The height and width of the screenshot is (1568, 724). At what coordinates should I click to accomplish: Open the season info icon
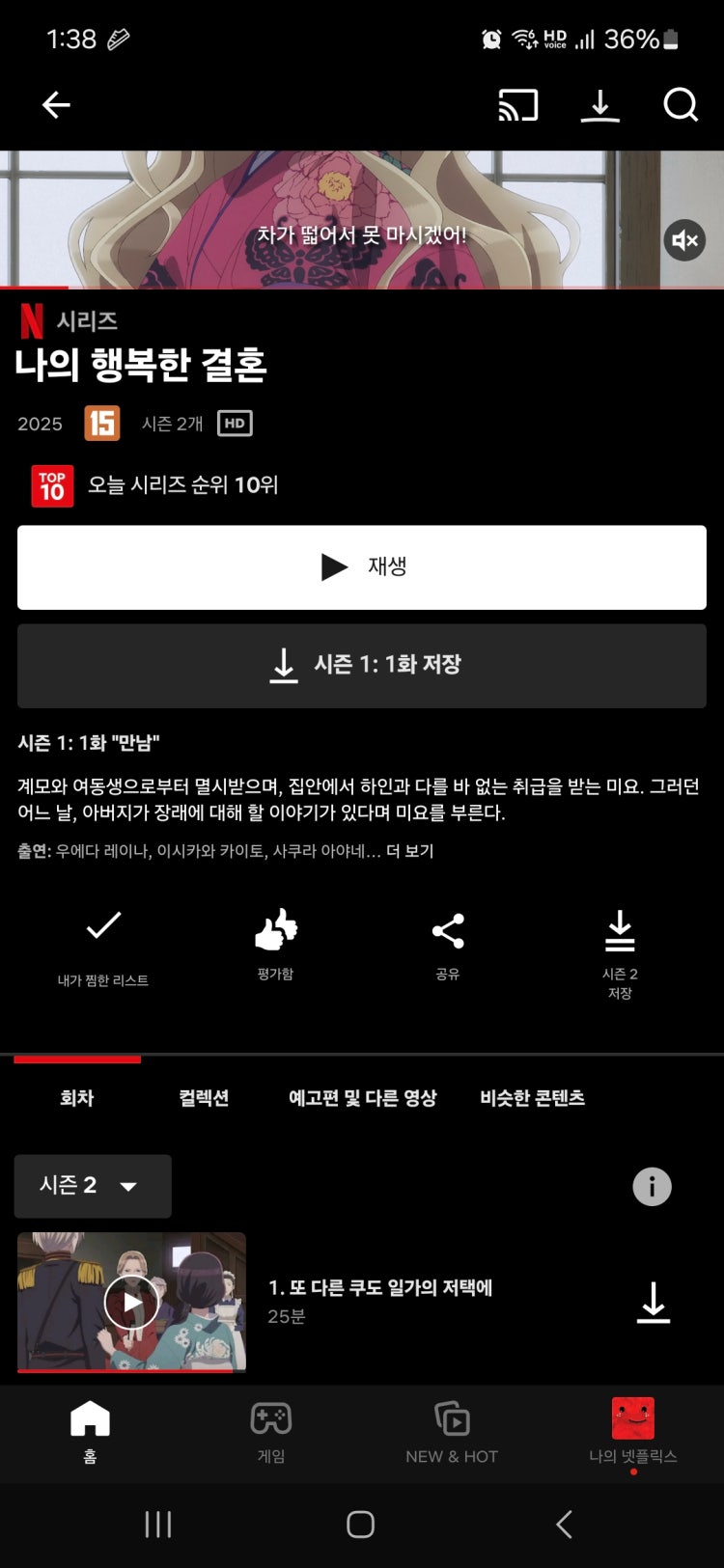652,1187
